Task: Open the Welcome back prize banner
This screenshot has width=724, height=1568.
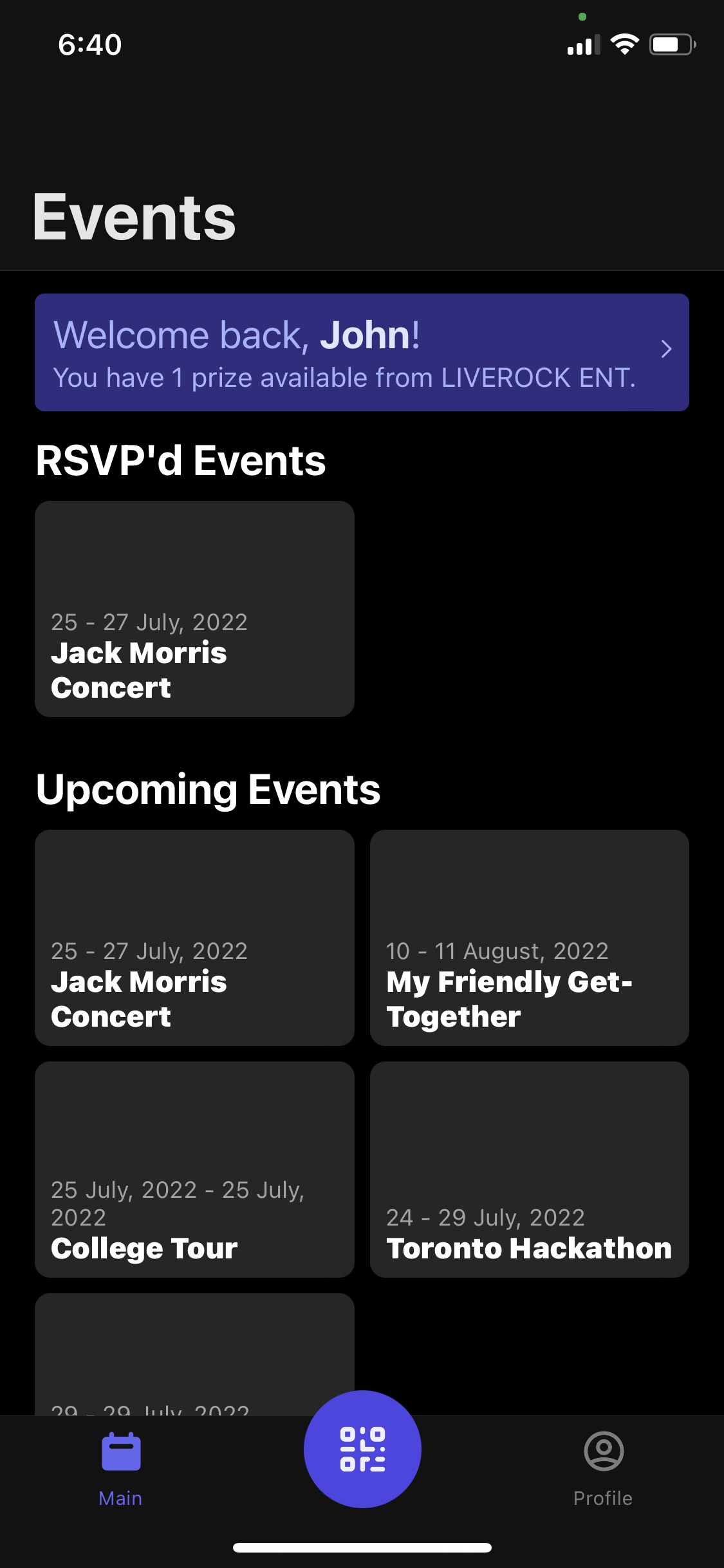Action: pyautogui.click(x=362, y=352)
